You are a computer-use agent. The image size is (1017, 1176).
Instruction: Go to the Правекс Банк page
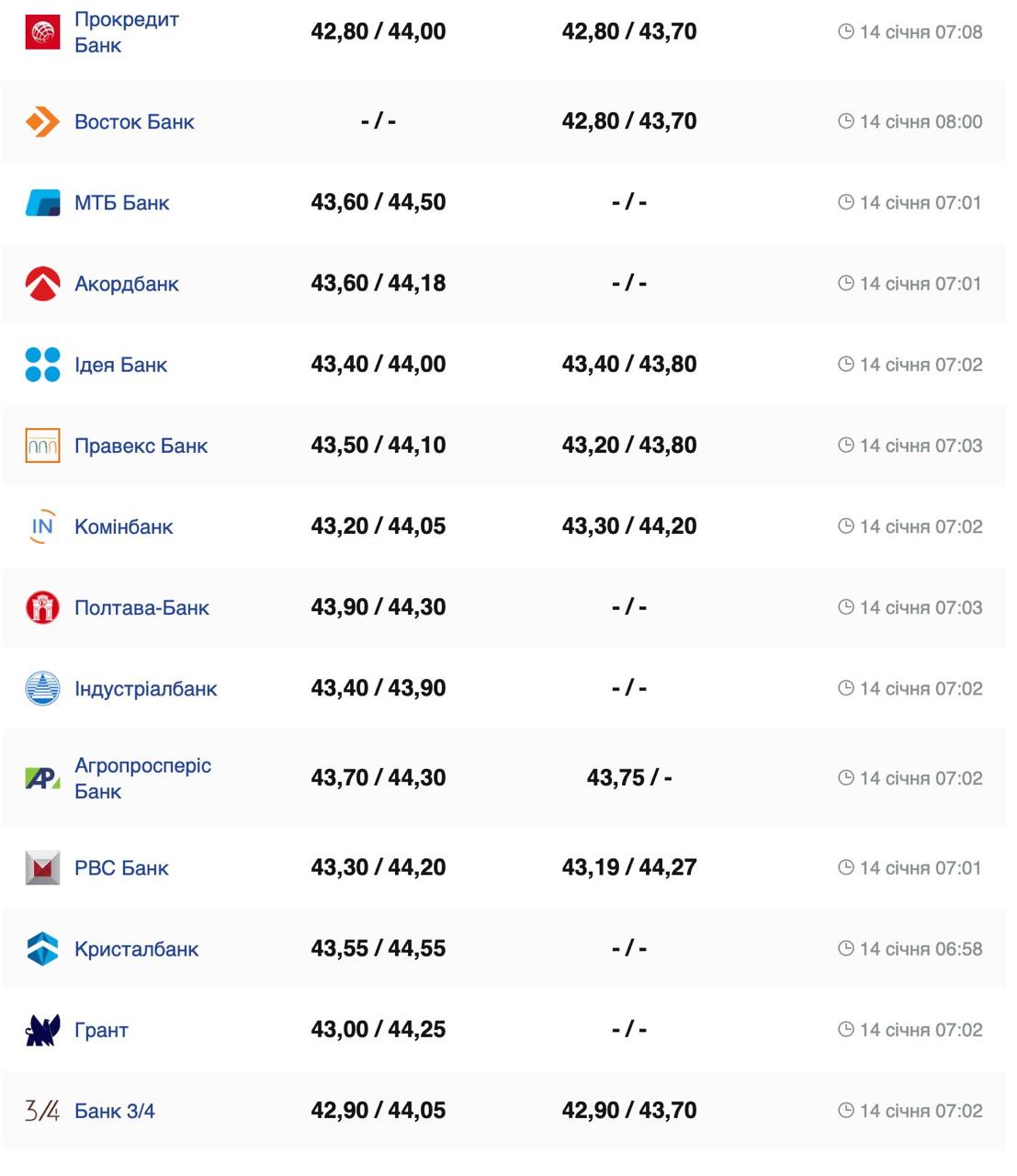click(141, 446)
